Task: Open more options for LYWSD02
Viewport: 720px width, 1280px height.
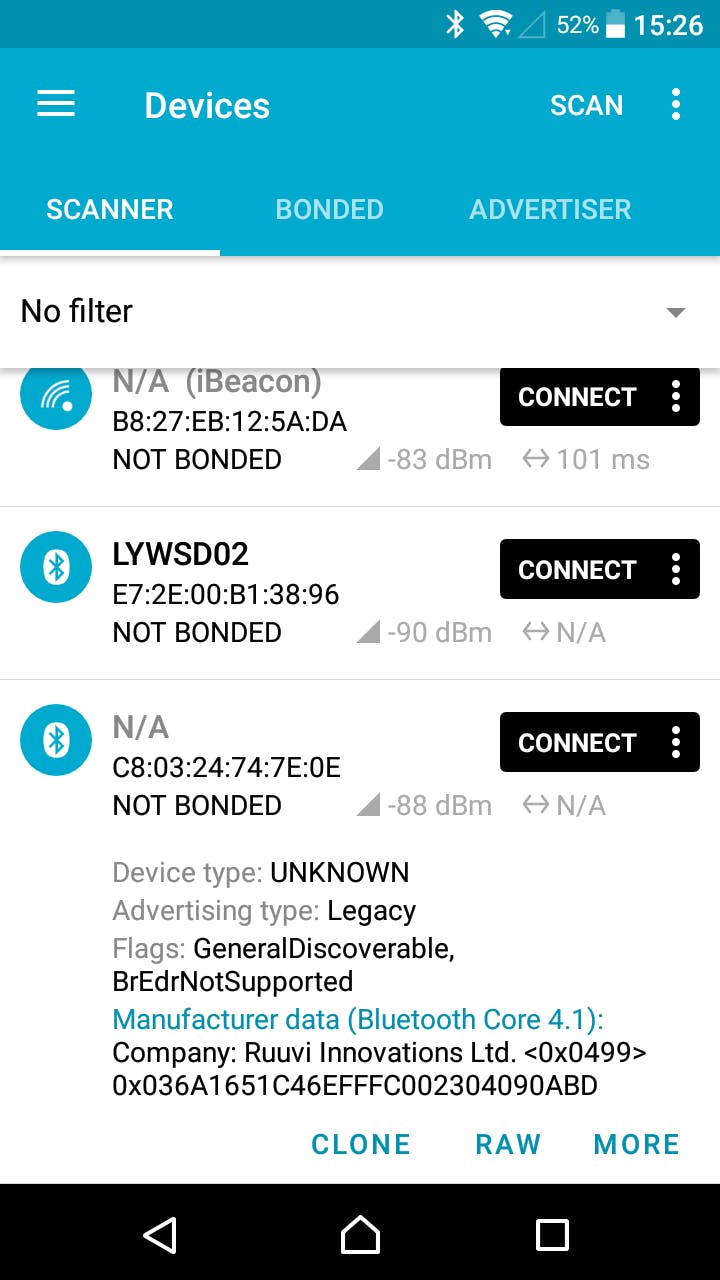Action: (x=676, y=570)
